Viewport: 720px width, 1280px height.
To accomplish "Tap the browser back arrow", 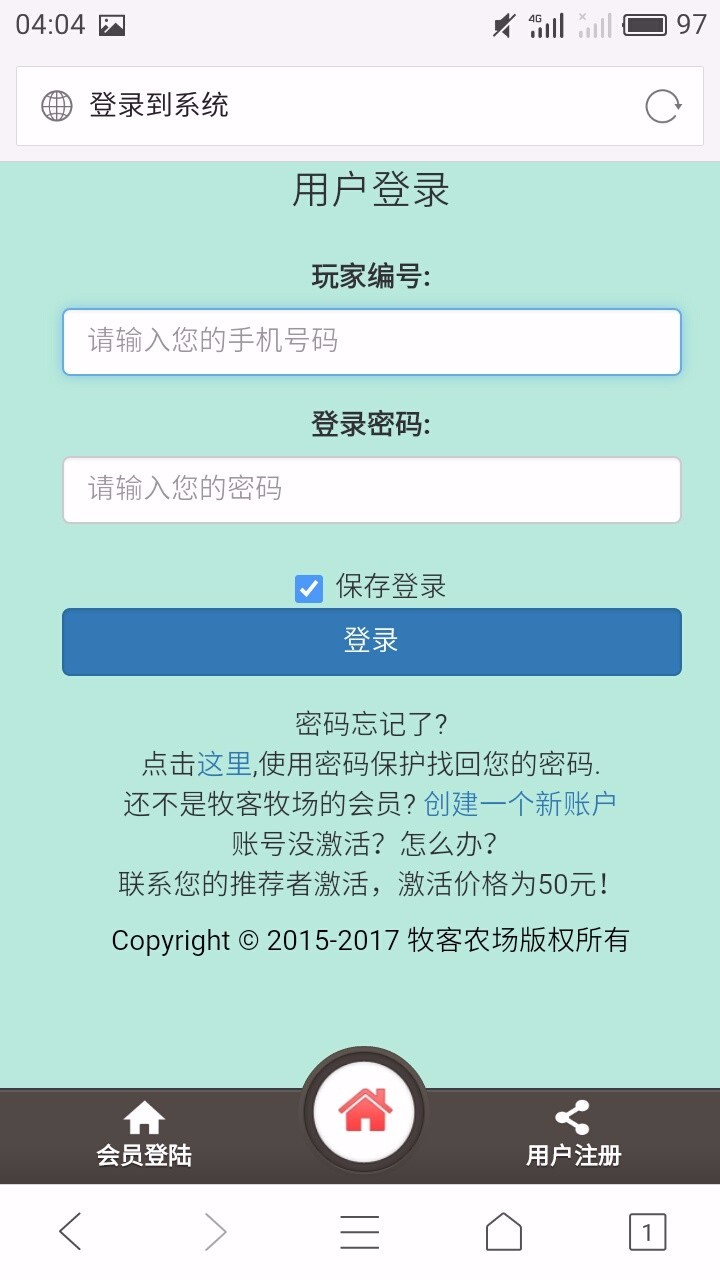I will (x=70, y=1232).
